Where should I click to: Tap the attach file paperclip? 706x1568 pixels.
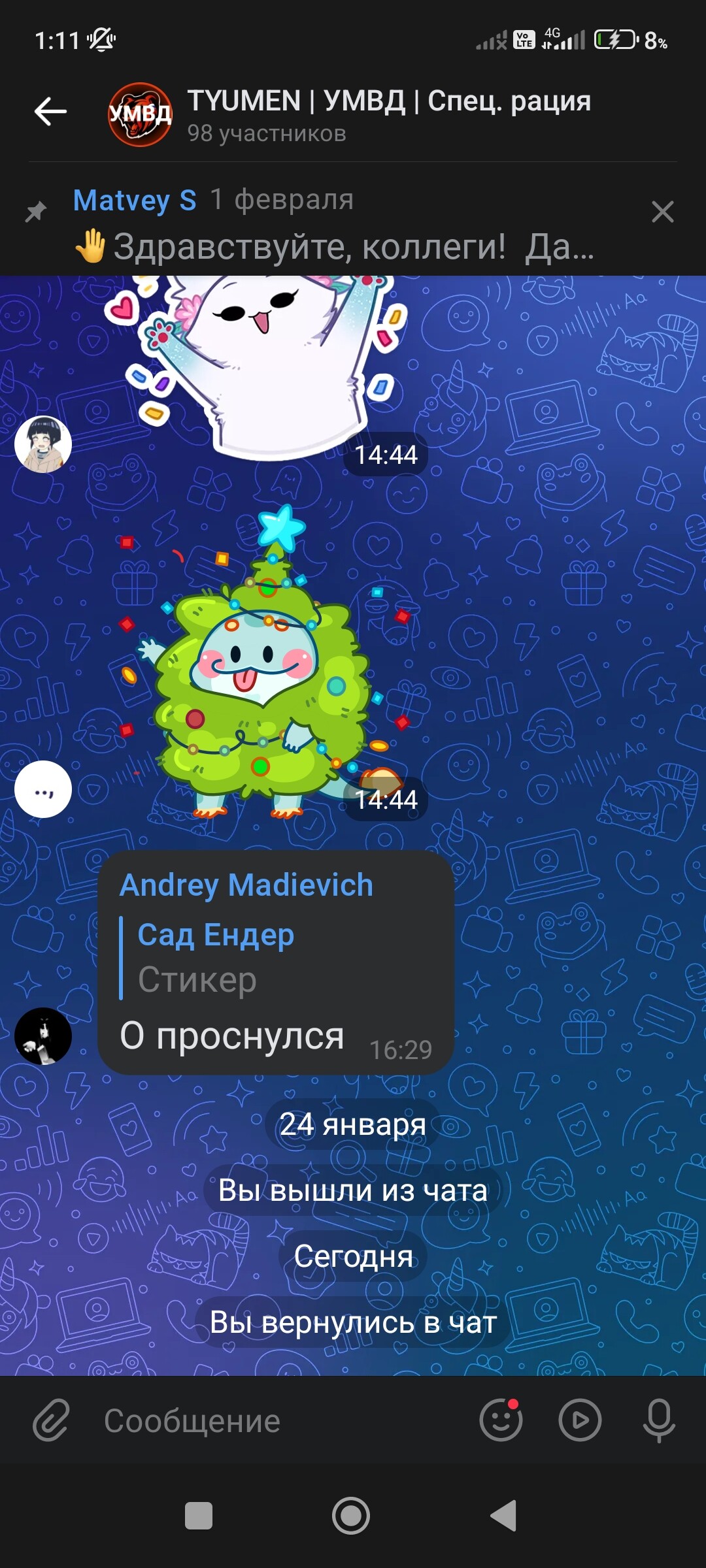(51, 1420)
